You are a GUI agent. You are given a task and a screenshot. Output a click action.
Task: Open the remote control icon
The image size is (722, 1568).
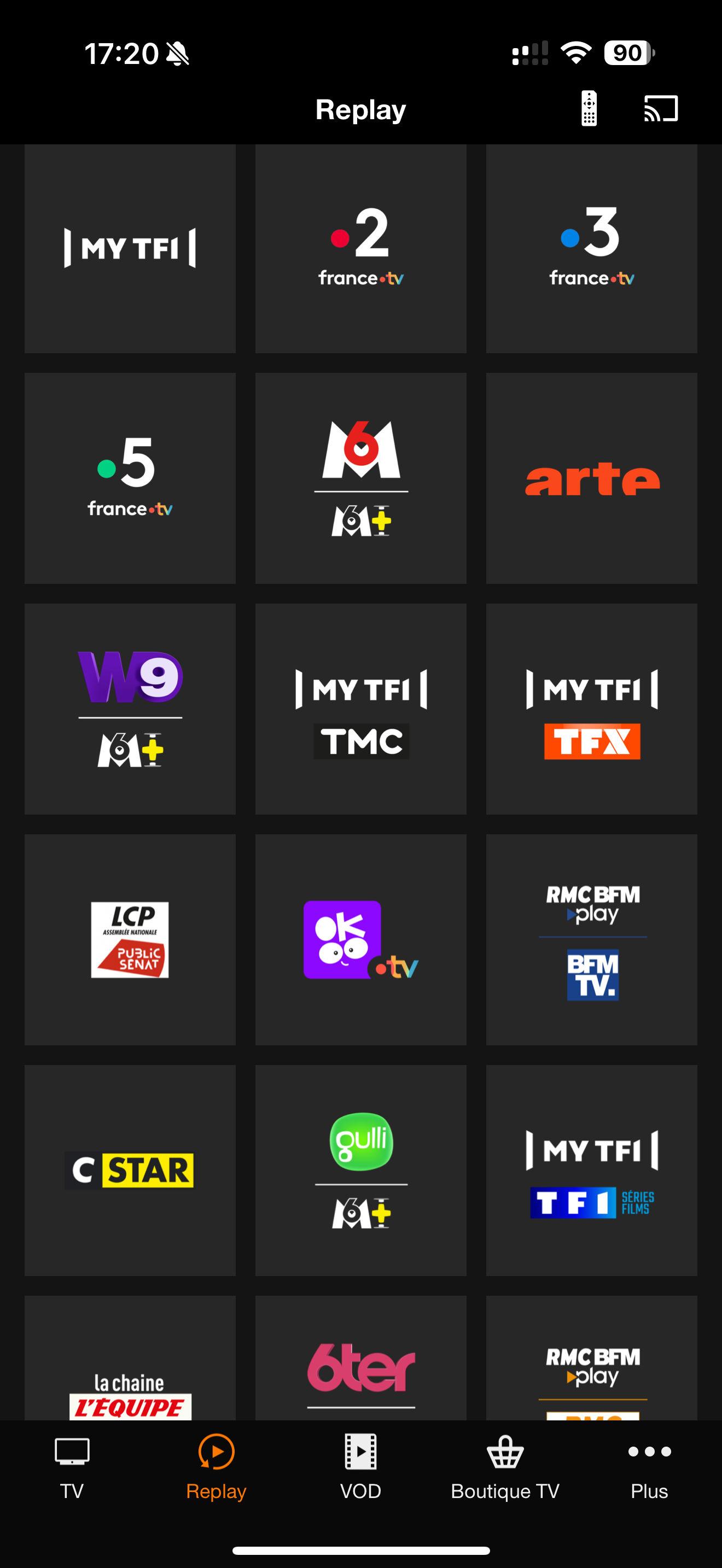pos(589,109)
